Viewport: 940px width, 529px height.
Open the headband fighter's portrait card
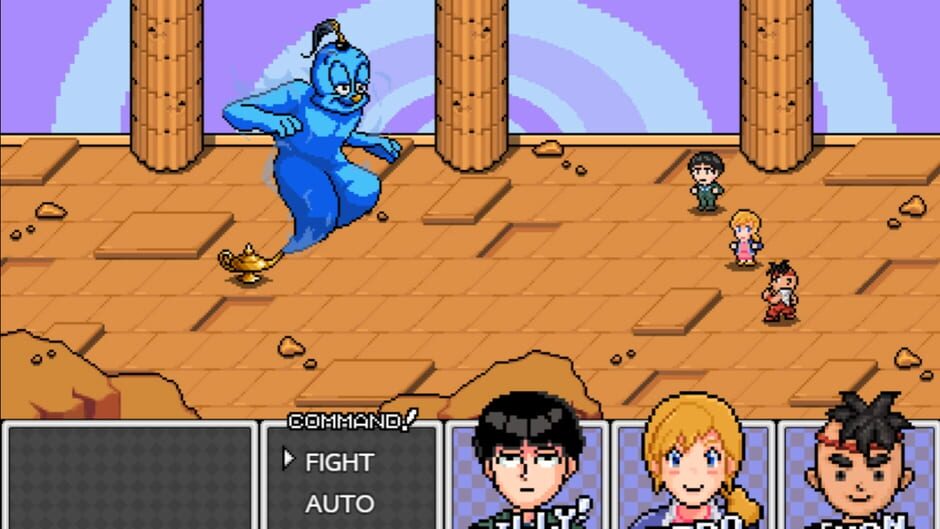858,474
